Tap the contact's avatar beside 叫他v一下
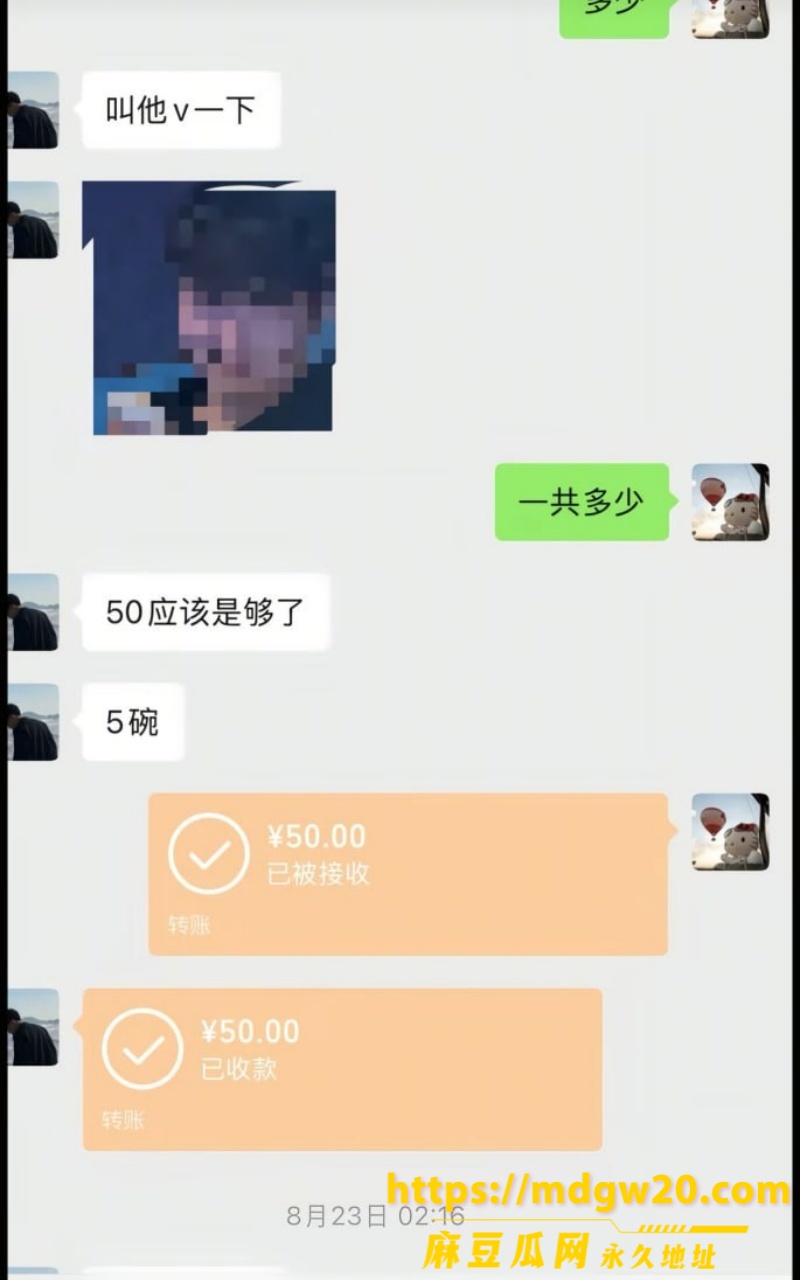Viewport: 800px width, 1280px height. pyautogui.click(x=33, y=110)
